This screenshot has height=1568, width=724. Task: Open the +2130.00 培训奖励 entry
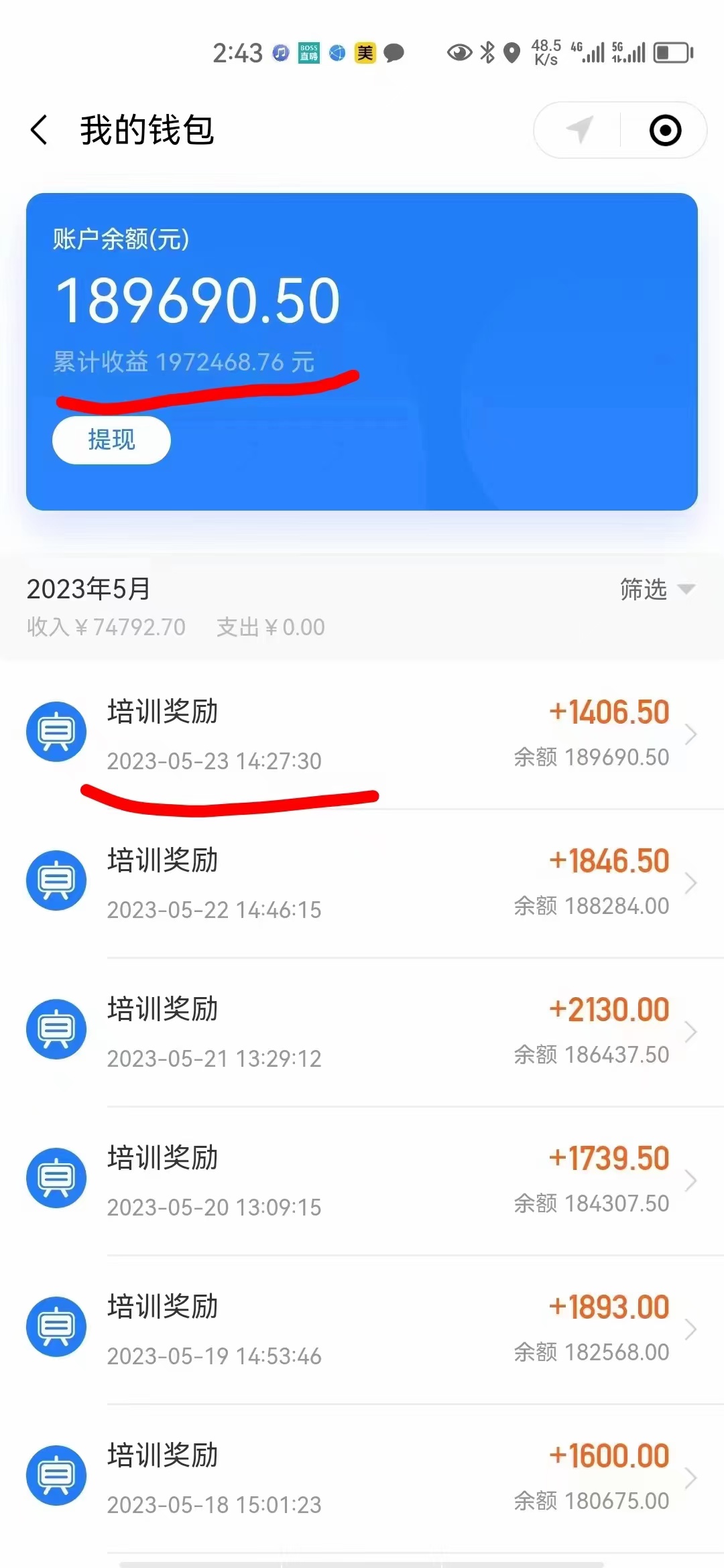point(362,1033)
